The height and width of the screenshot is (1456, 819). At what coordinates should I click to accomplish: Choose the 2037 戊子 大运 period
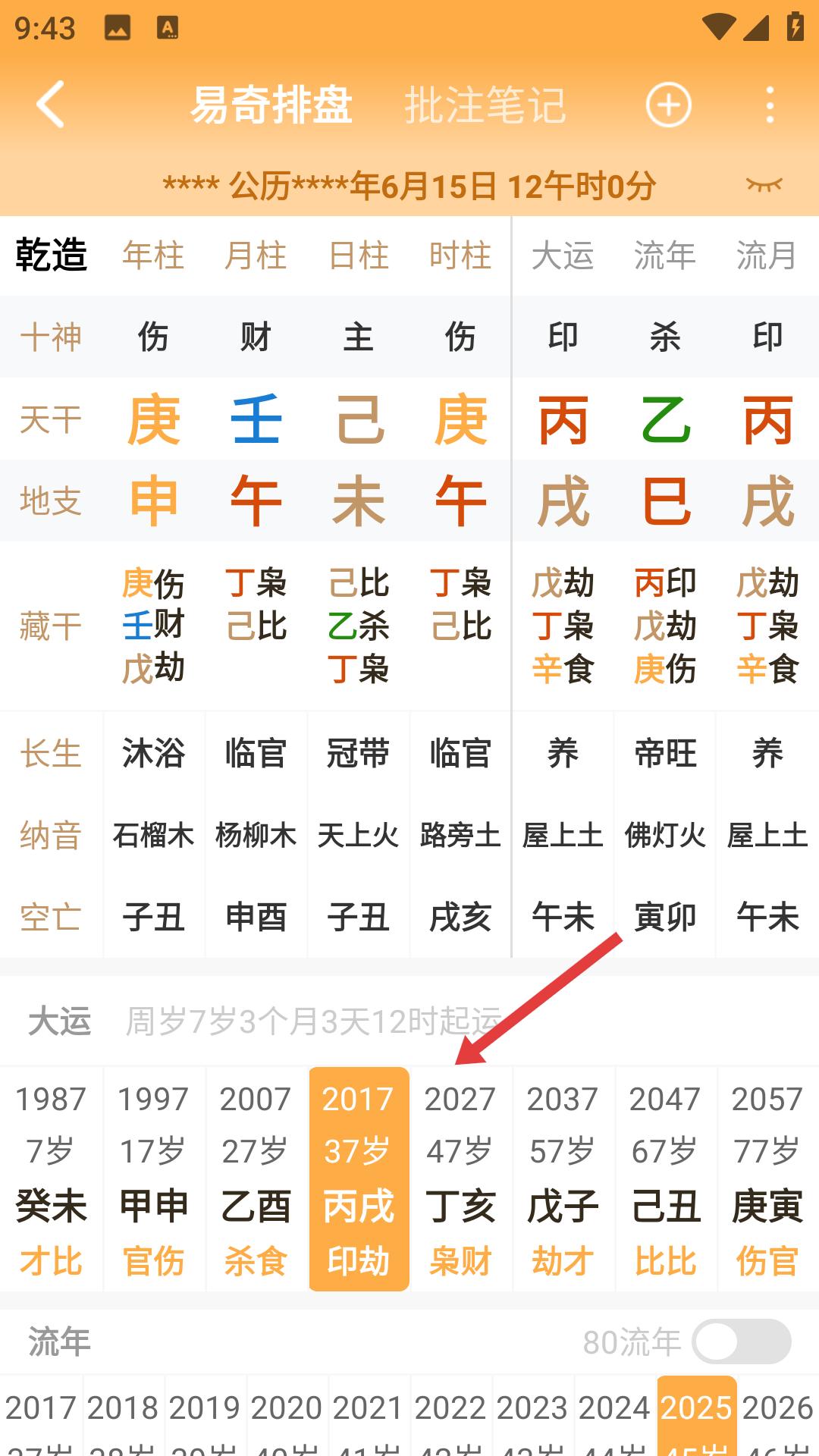click(563, 1178)
